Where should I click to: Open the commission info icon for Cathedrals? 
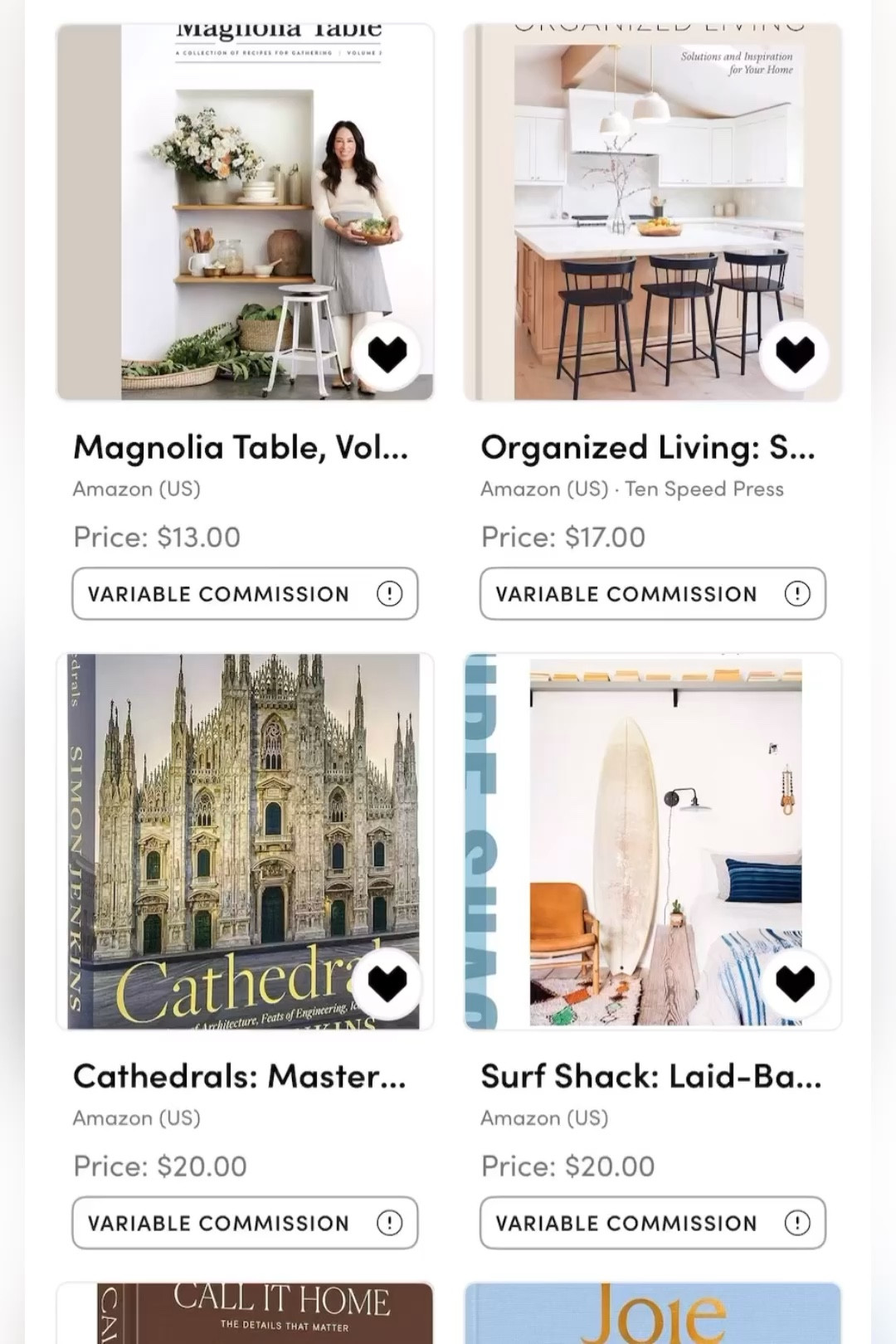pyautogui.click(x=390, y=1223)
